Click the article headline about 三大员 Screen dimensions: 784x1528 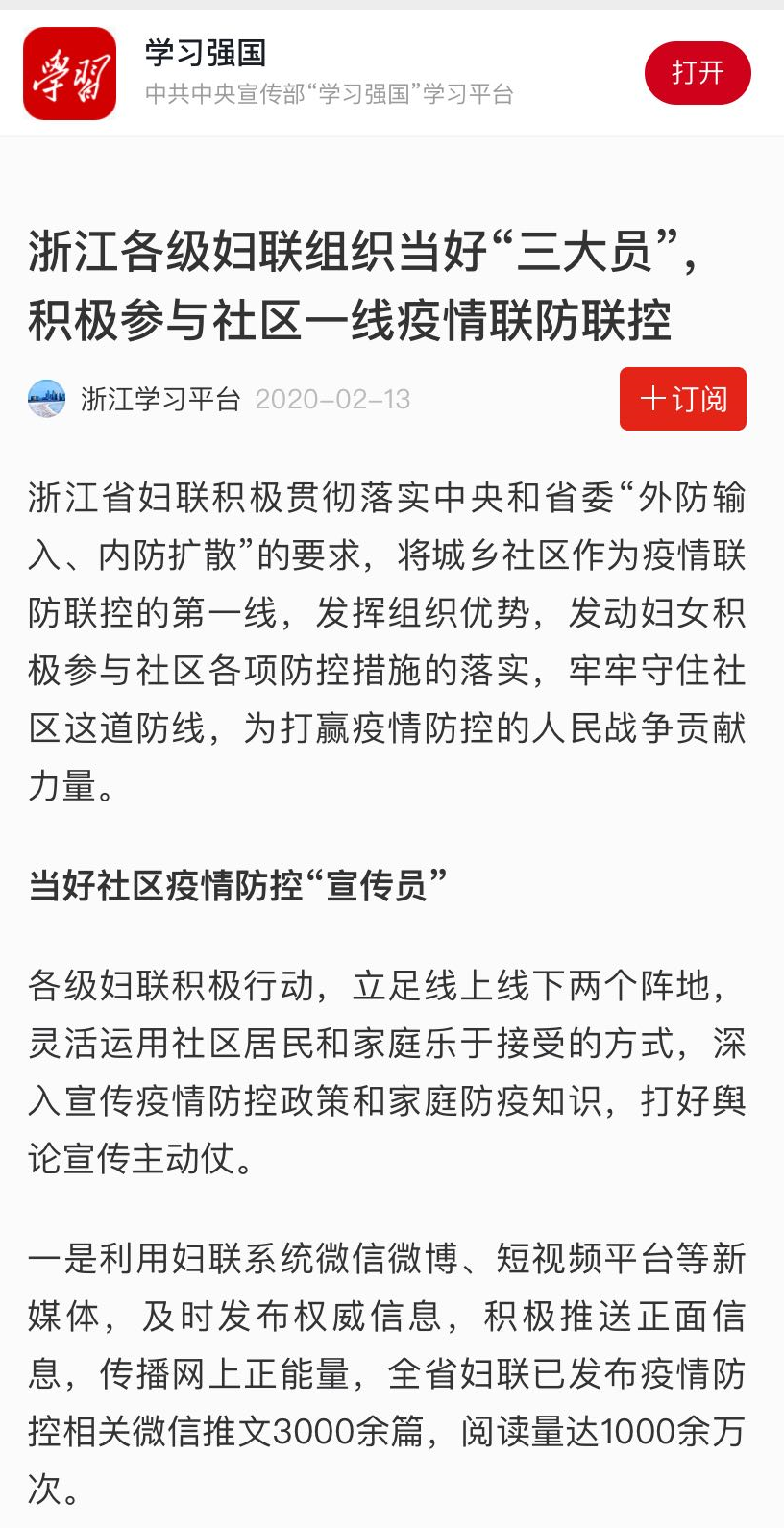pos(384,283)
